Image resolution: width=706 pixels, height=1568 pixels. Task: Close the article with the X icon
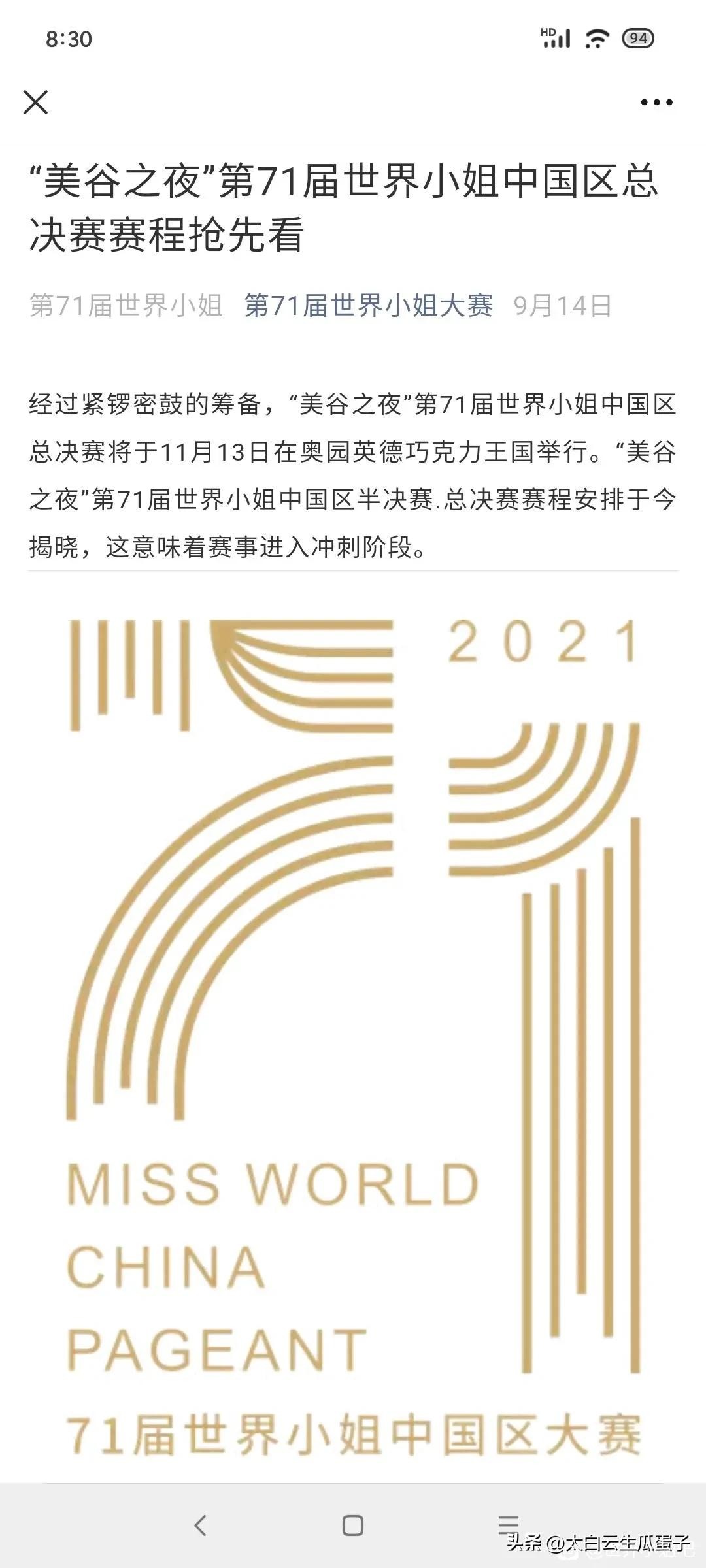pos(36,103)
